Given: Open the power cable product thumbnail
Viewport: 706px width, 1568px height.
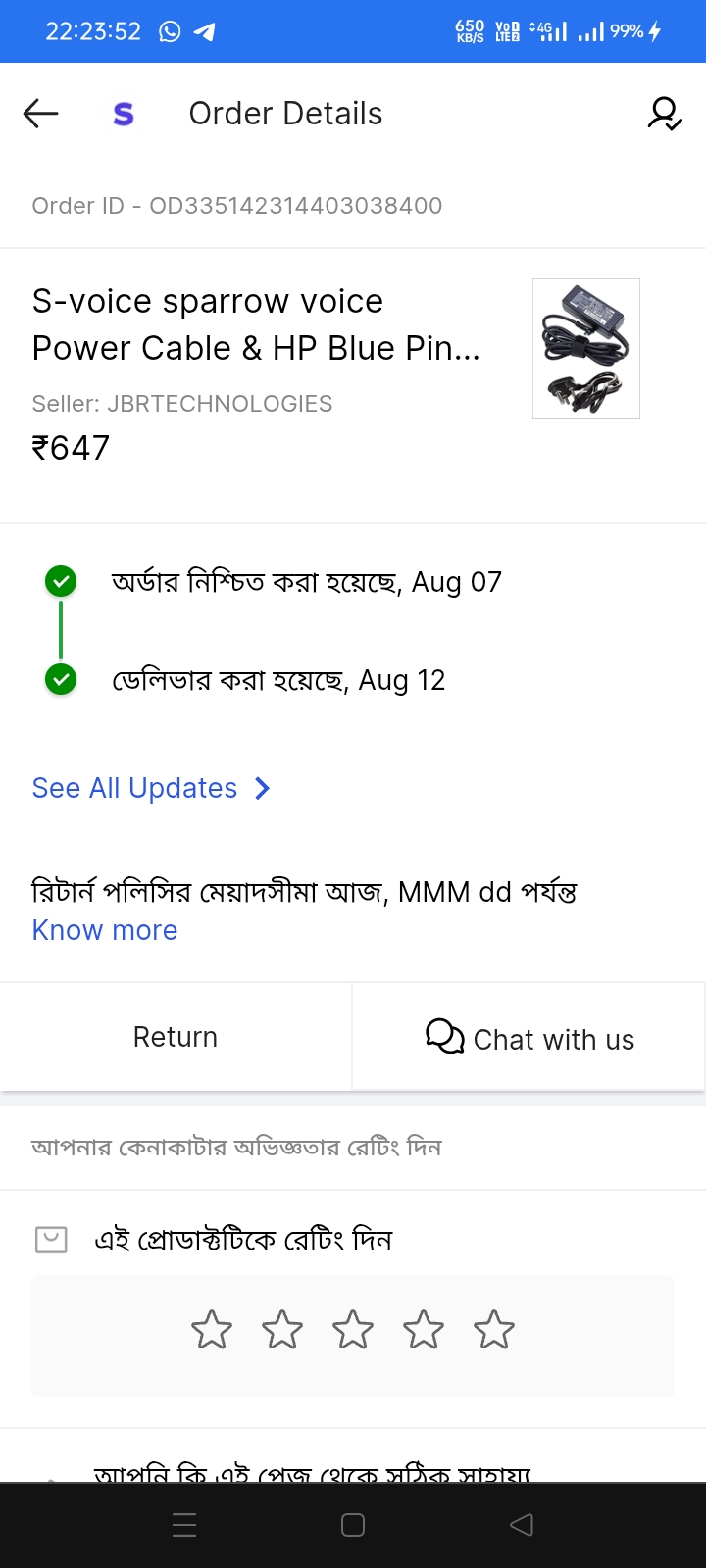Looking at the screenshot, I should point(585,349).
